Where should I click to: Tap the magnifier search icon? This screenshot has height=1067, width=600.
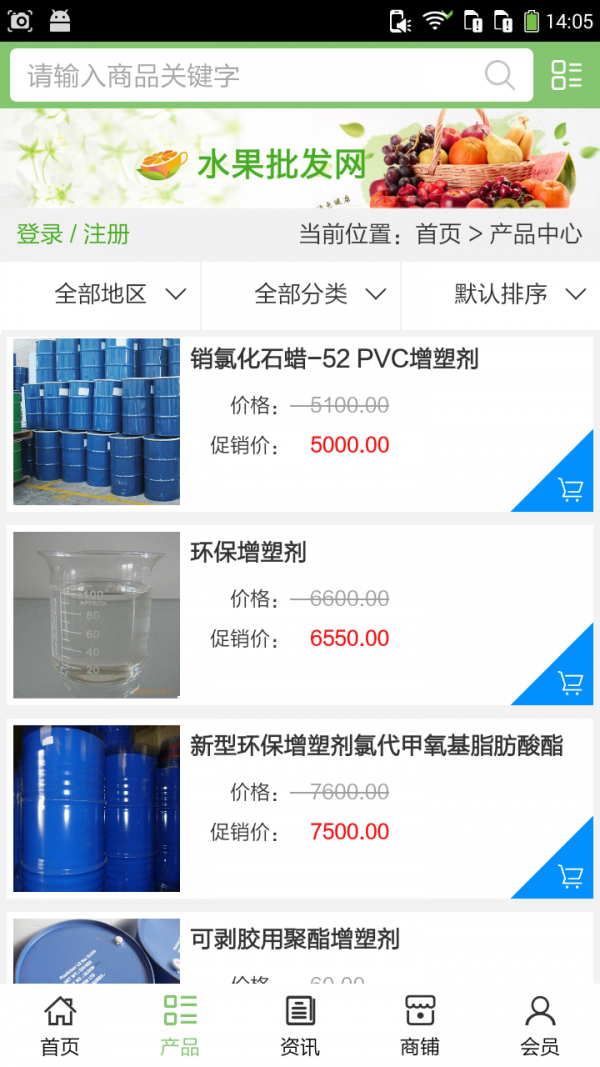coord(499,75)
